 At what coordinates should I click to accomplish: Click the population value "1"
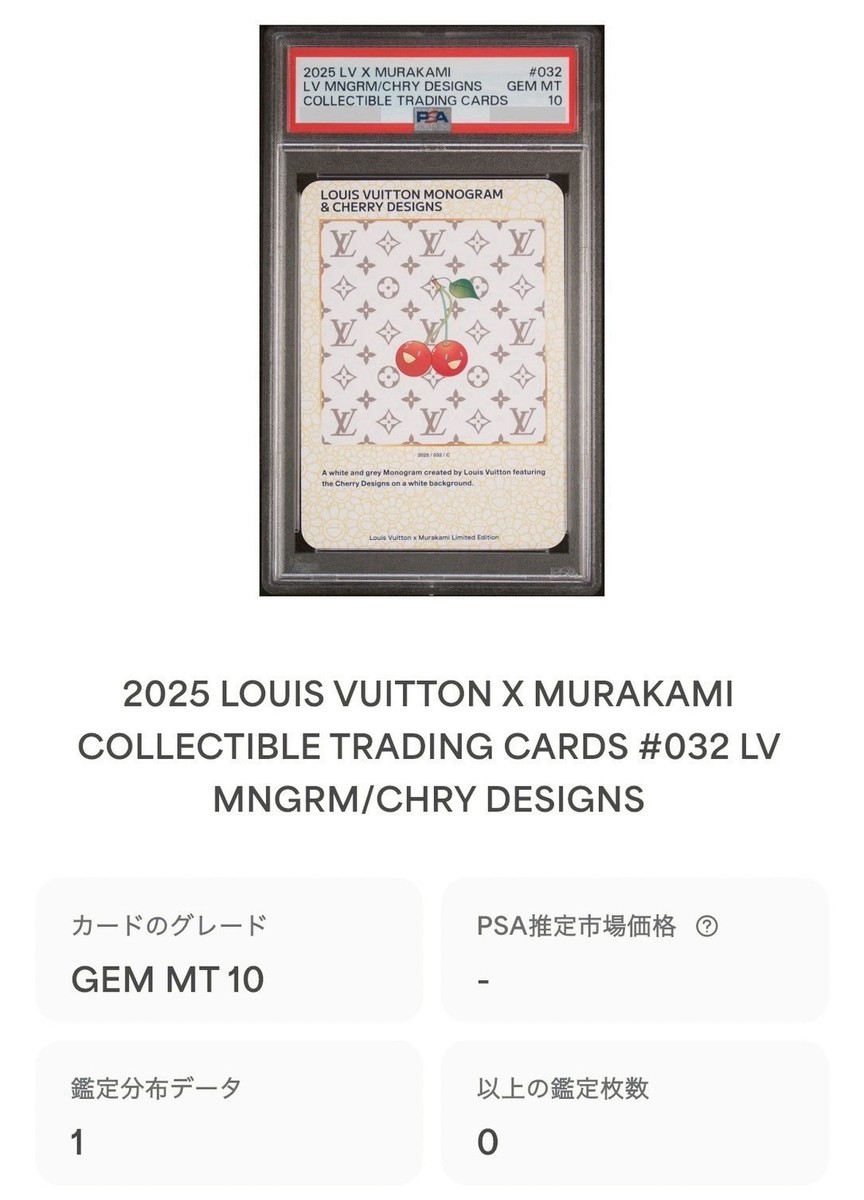pyautogui.click(x=77, y=1140)
